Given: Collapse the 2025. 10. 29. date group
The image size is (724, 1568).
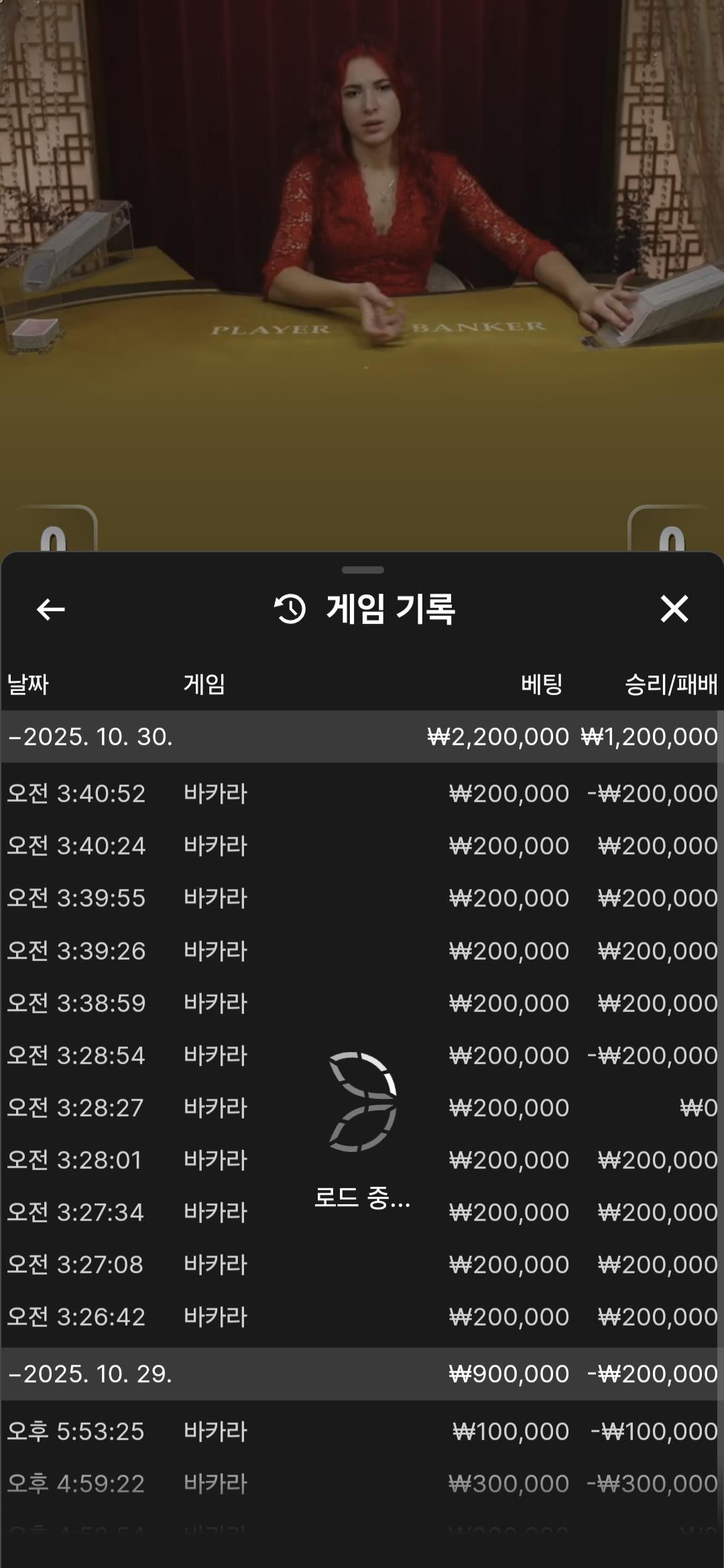Looking at the screenshot, I should pyautogui.click(x=90, y=1374).
